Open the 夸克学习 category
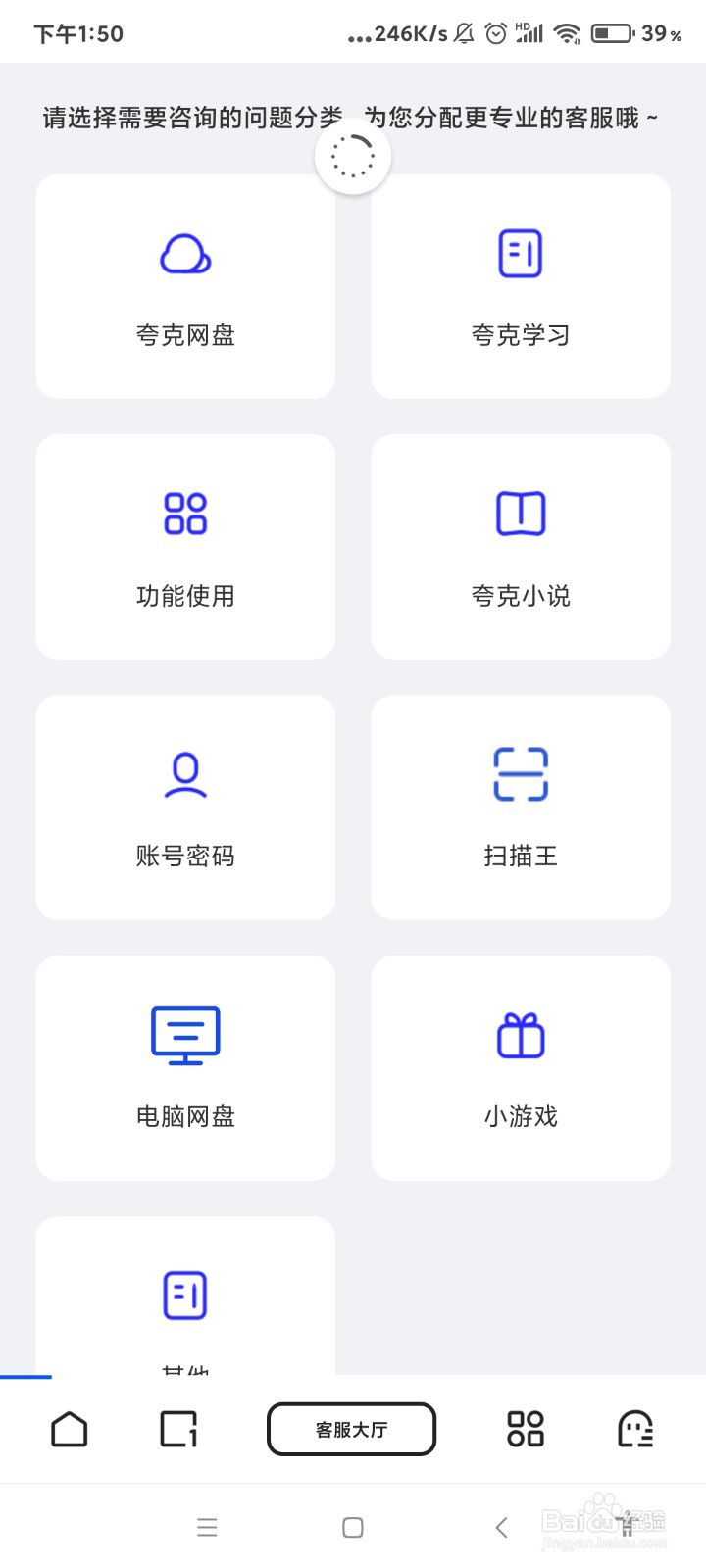Viewport: 706px width, 1568px height. pos(521,286)
